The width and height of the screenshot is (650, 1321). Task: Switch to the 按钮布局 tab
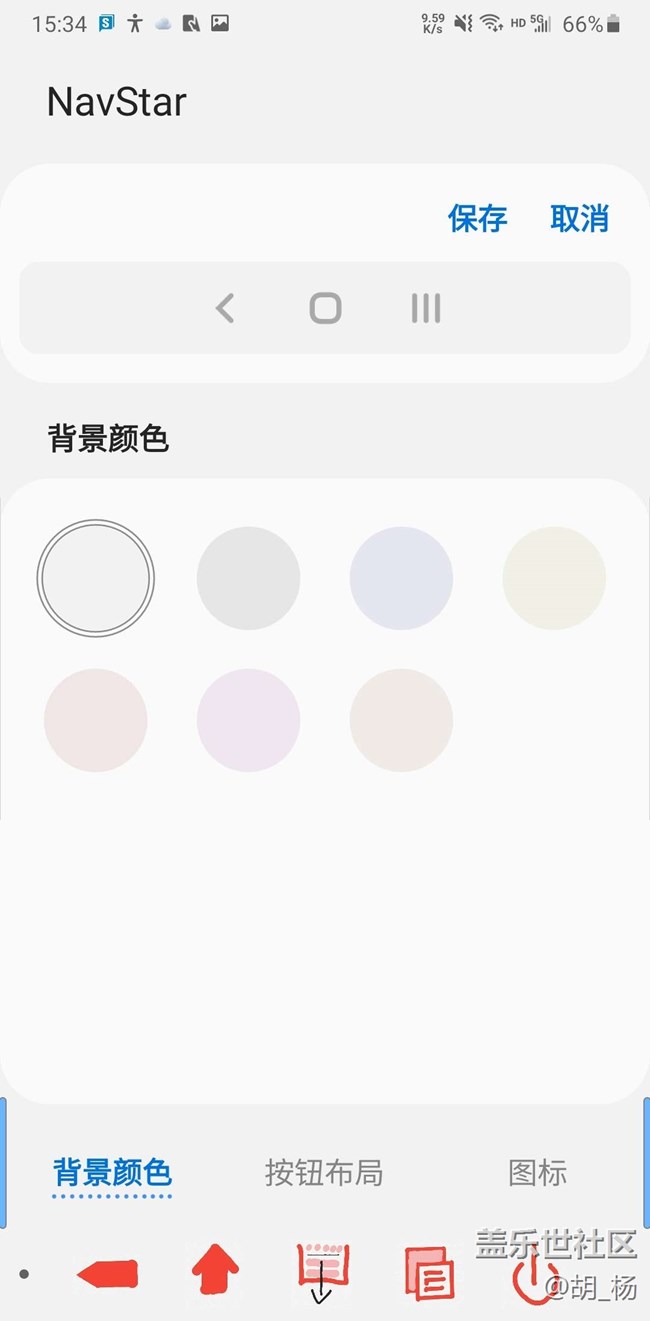(x=324, y=1172)
